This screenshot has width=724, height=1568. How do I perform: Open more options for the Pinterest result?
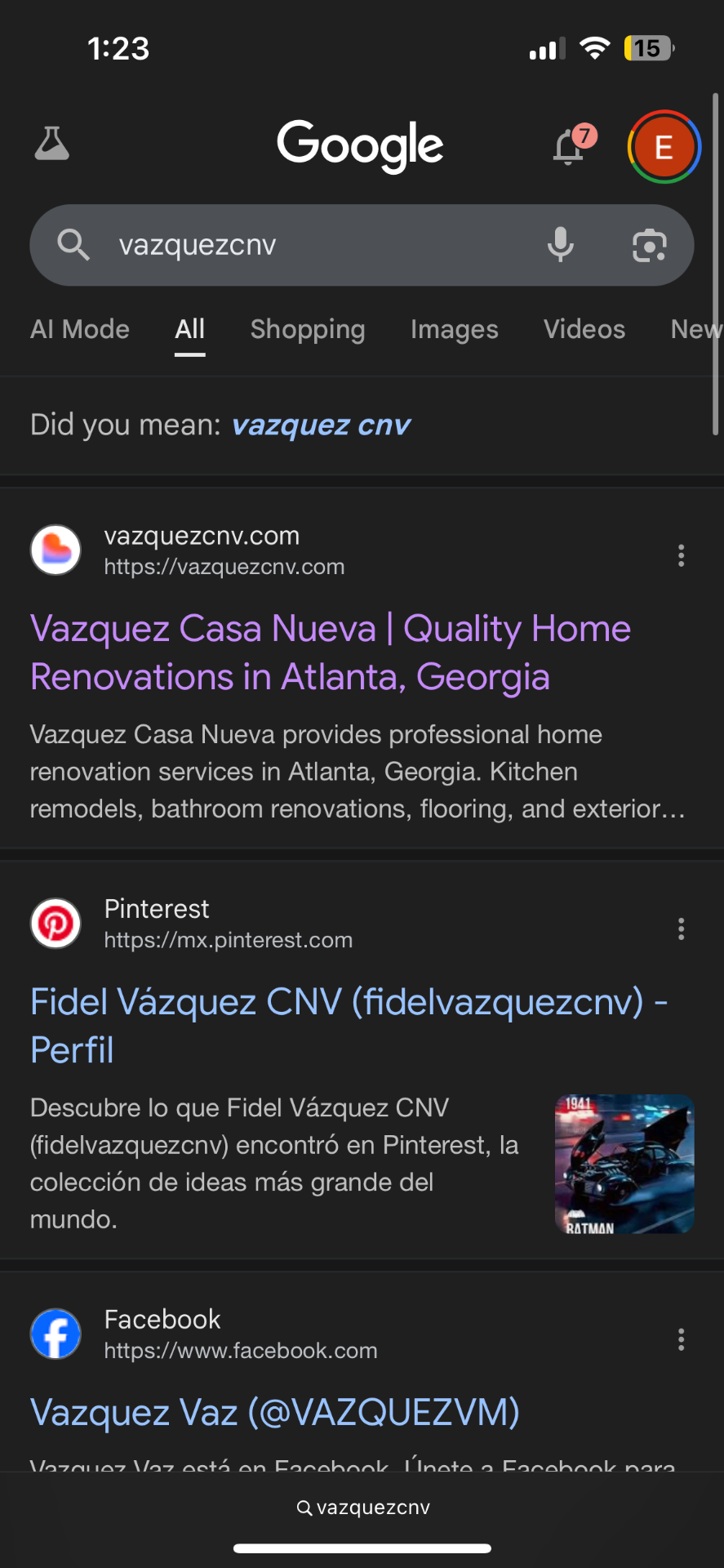[x=681, y=929]
